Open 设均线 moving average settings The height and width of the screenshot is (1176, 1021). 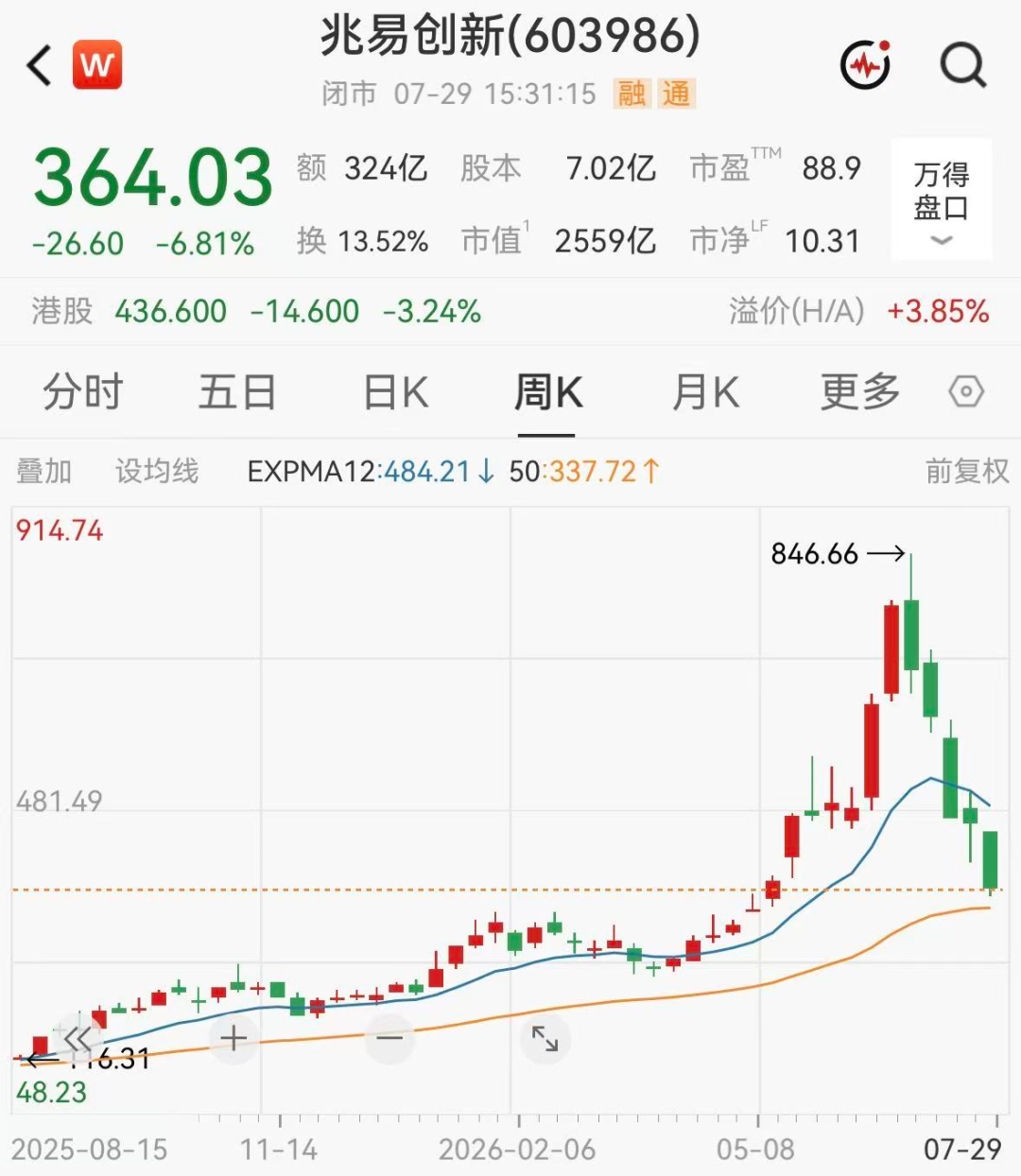pos(157,471)
